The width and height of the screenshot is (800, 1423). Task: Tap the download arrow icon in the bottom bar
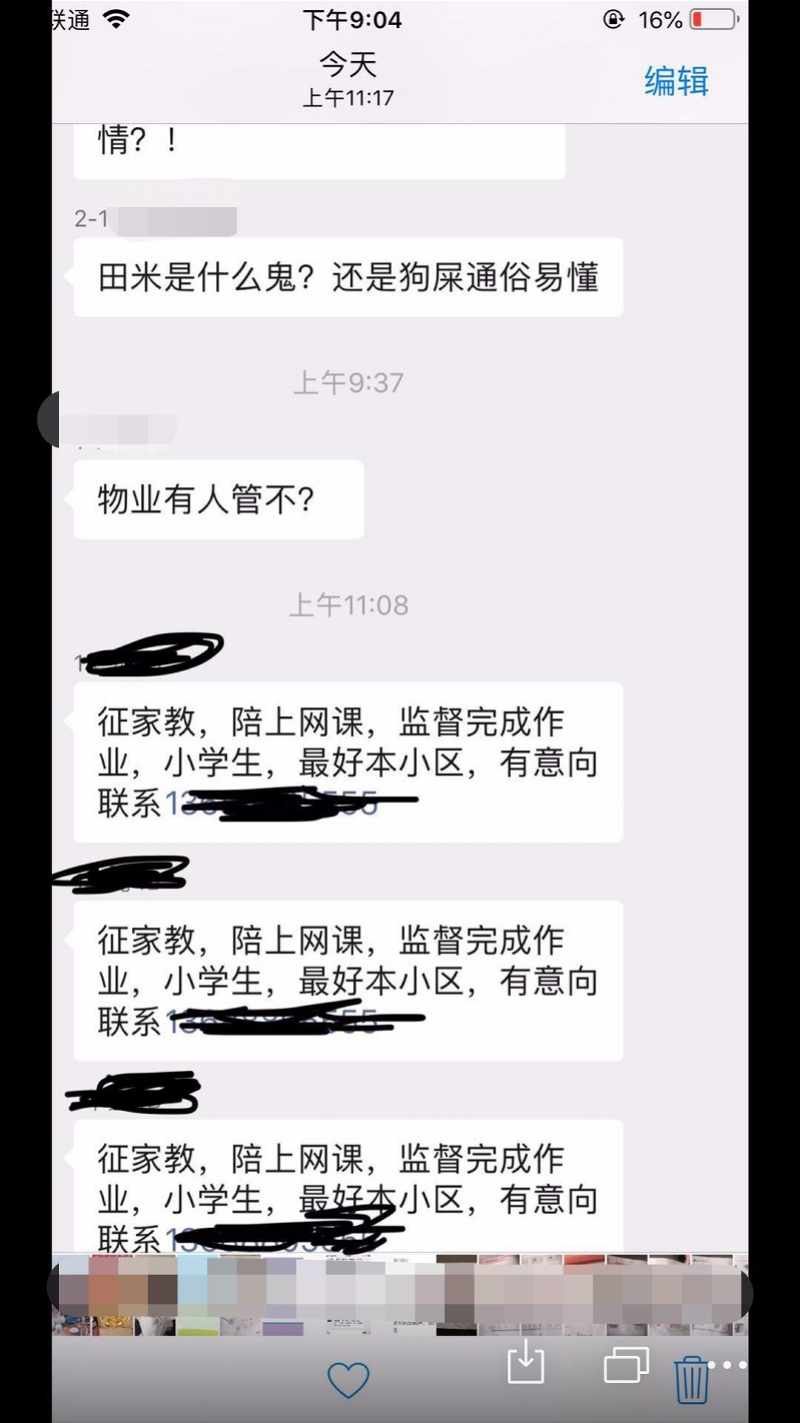(526, 1362)
